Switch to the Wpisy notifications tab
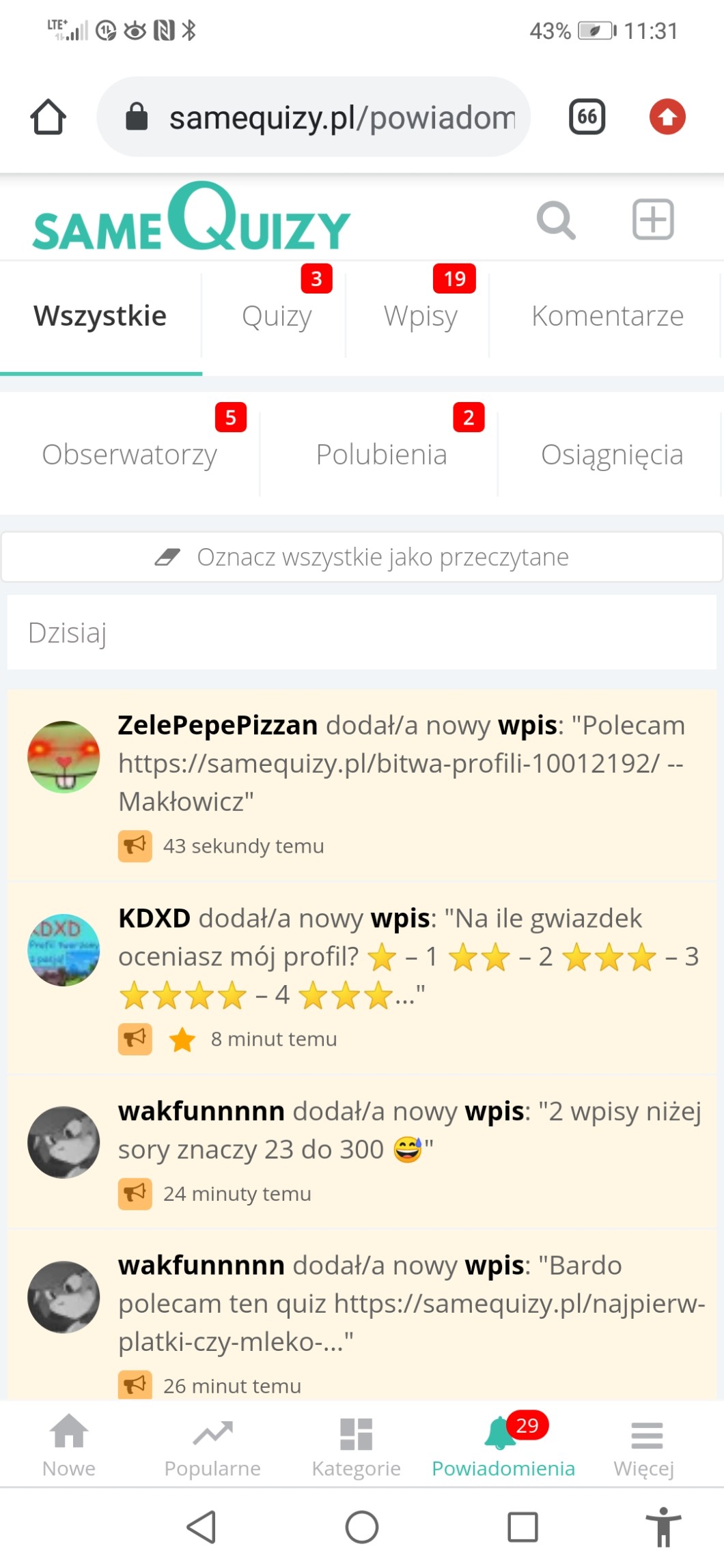Image resolution: width=724 pixels, height=1568 pixels. [x=420, y=316]
